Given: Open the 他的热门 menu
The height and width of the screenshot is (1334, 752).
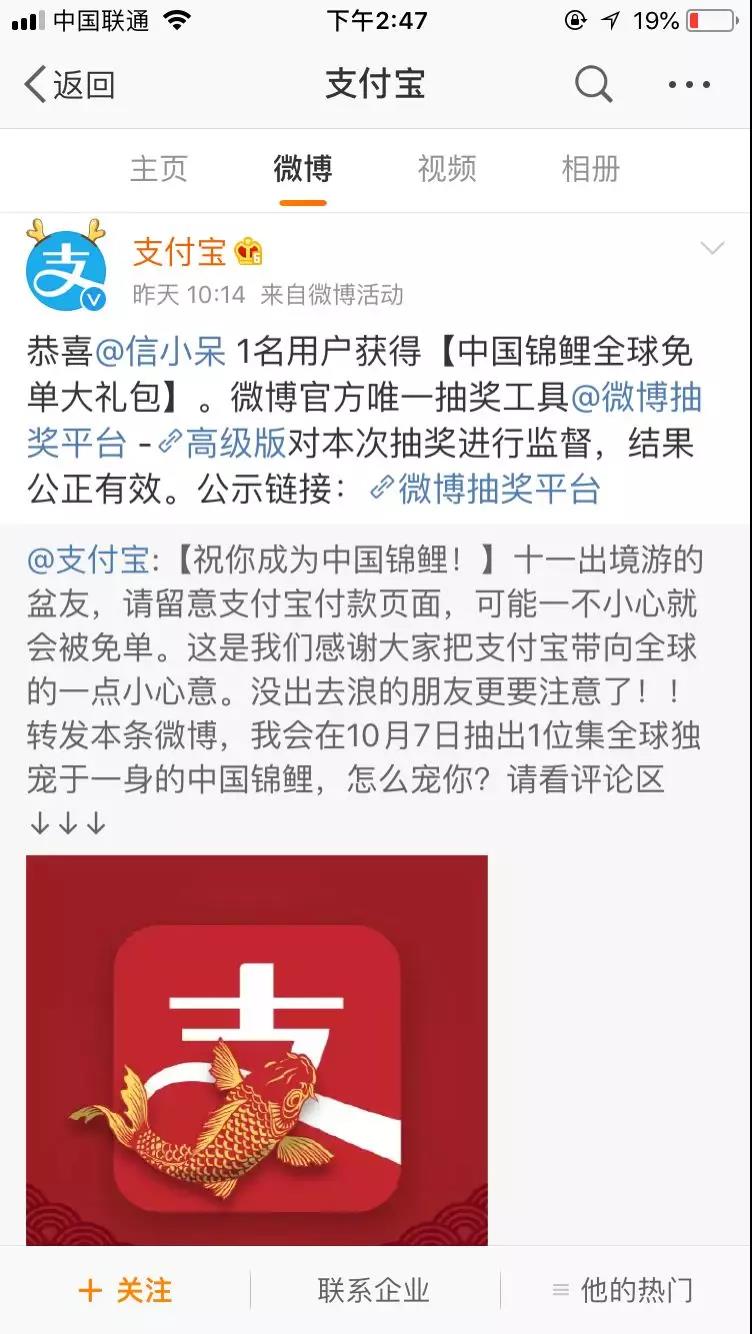Looking at the screenshot, I should (x=624, y=1290).
